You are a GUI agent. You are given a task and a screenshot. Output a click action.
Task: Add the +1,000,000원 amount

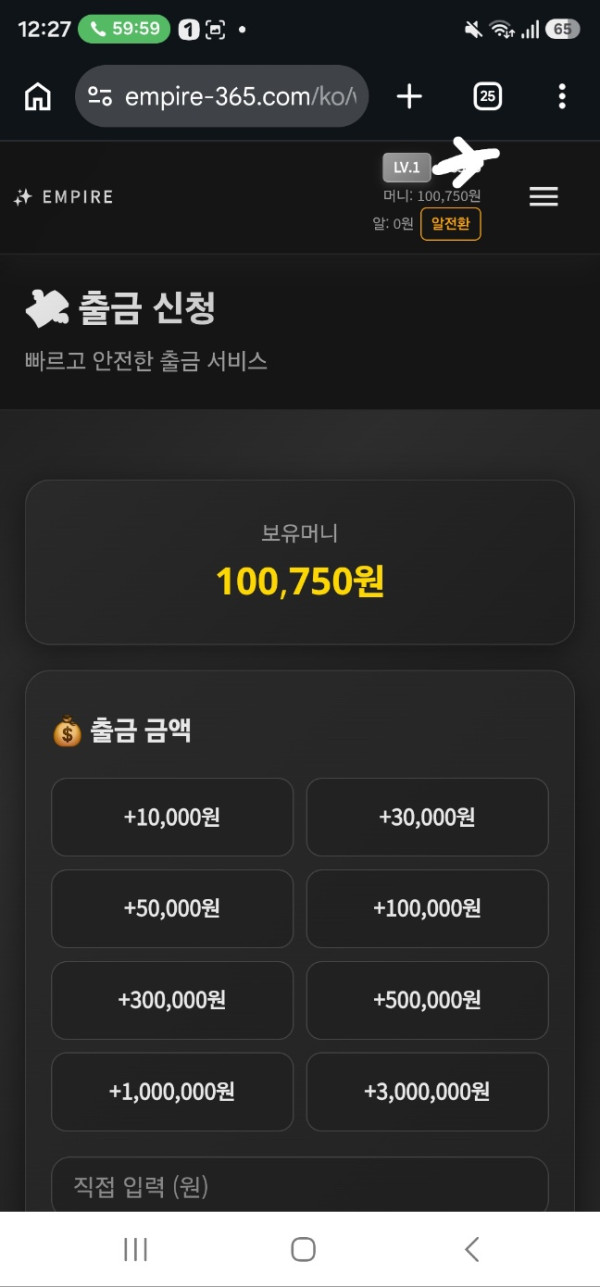(x=172, y=1091)
